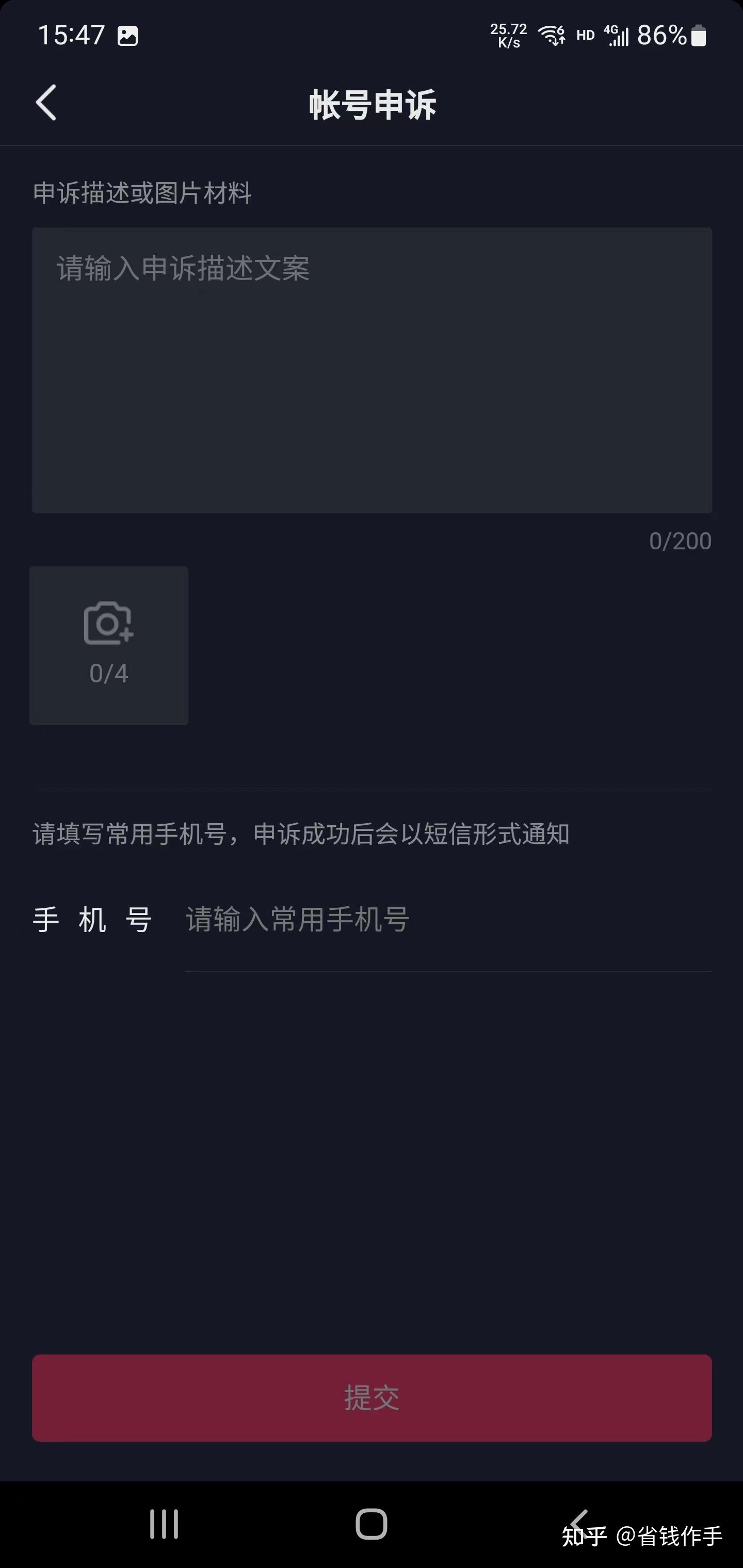Return to the system home screen
Image resolution: width=743 pixels, height=1568 pixels.
[x=372, y=1524]
